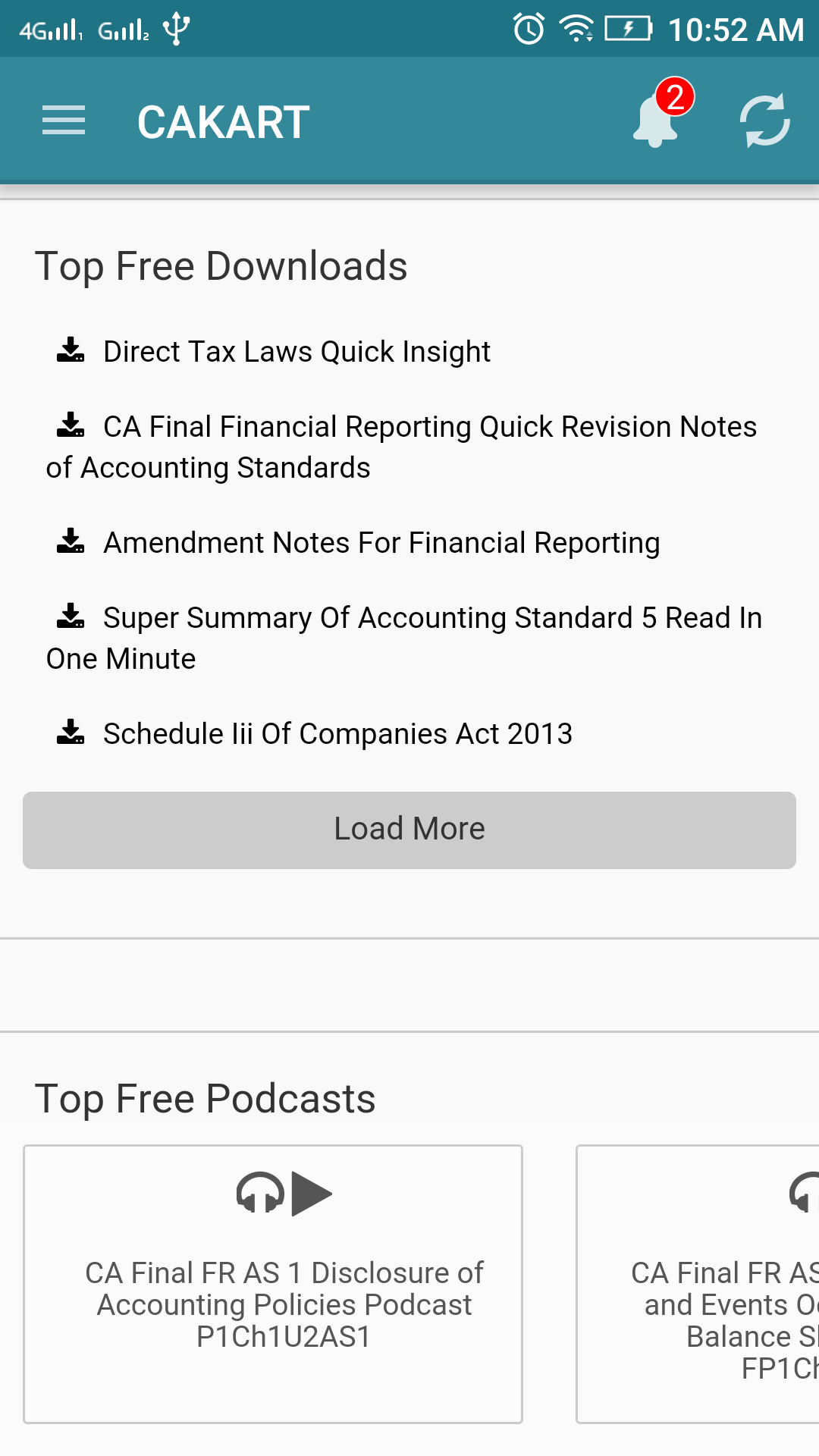Open Amendment Notes For Financial Reporting
Screen dimensions: 819x1456
point(381,543)
